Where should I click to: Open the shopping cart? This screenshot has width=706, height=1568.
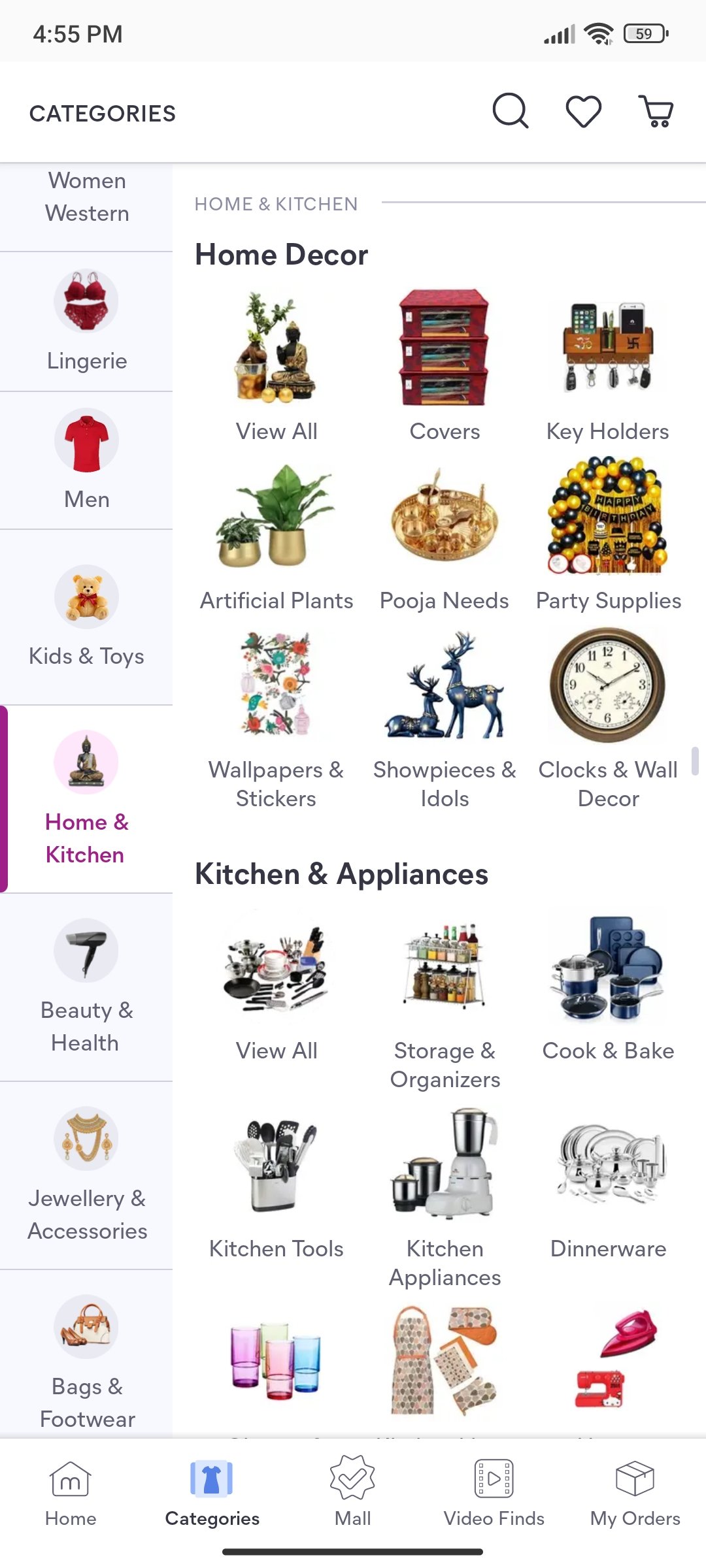pos(656,111)
